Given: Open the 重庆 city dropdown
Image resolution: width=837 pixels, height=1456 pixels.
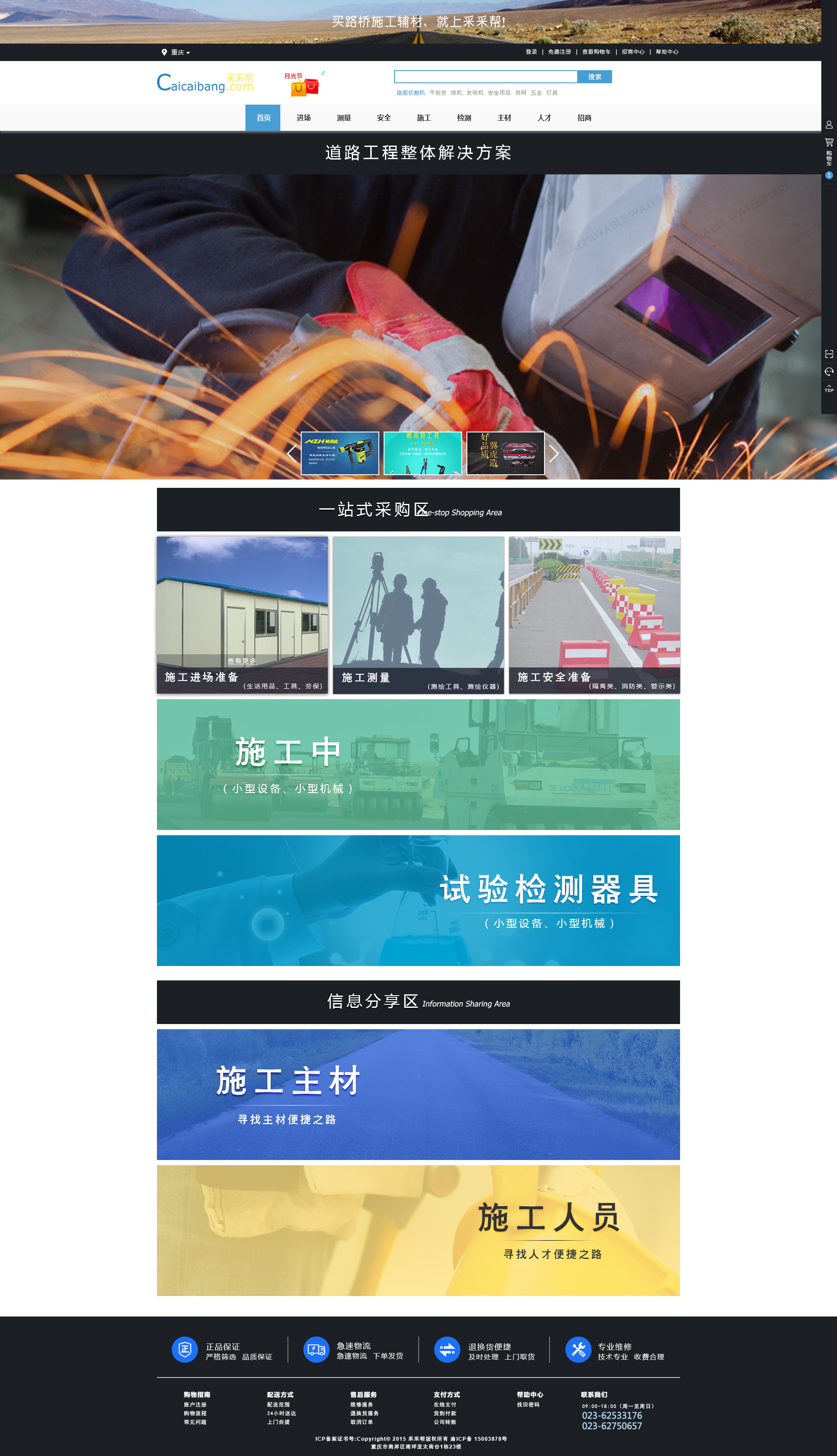Looking at the screenshot, I should [177, 52].
